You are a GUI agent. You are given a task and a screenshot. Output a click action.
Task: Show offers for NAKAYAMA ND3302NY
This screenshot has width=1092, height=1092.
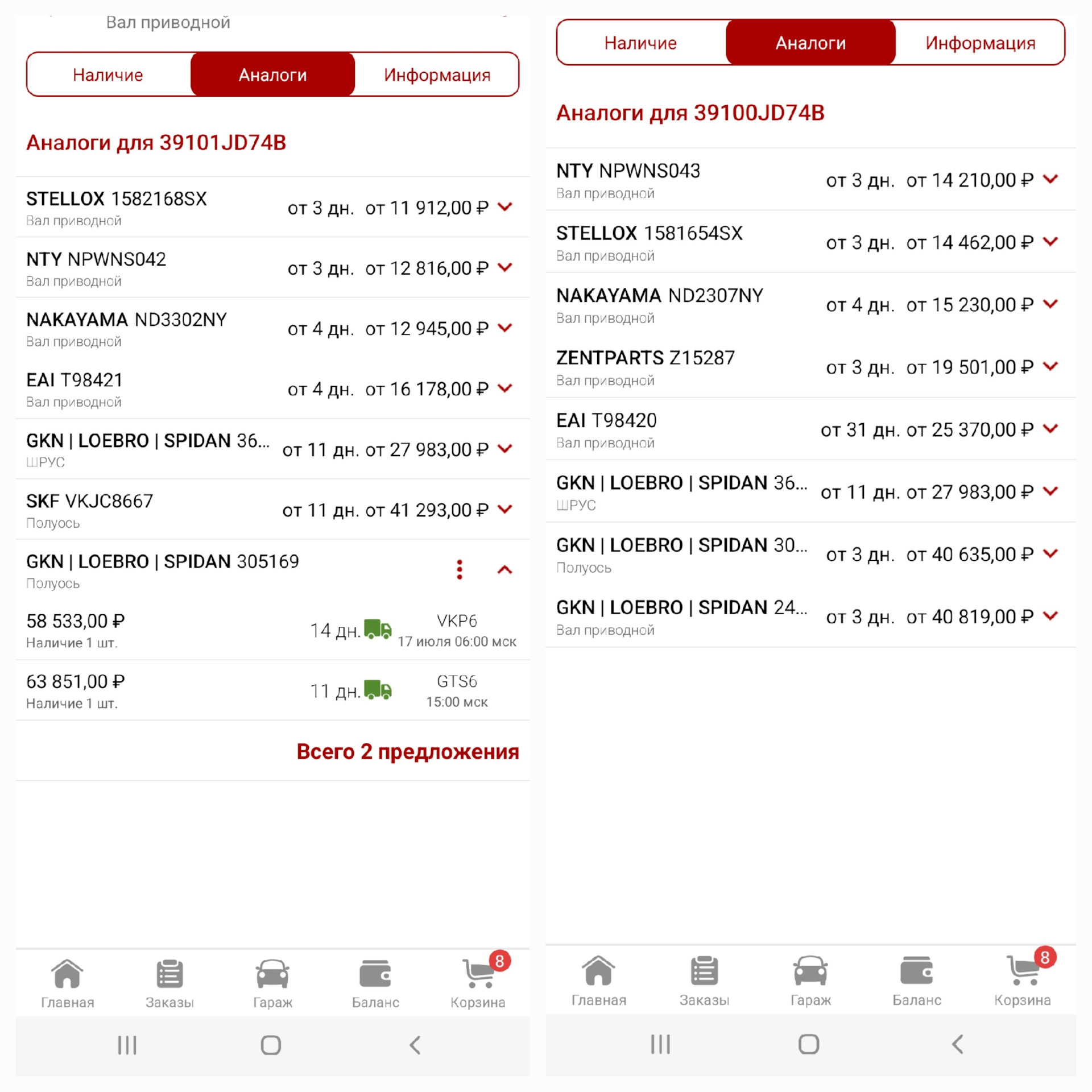tap(504, 328)
